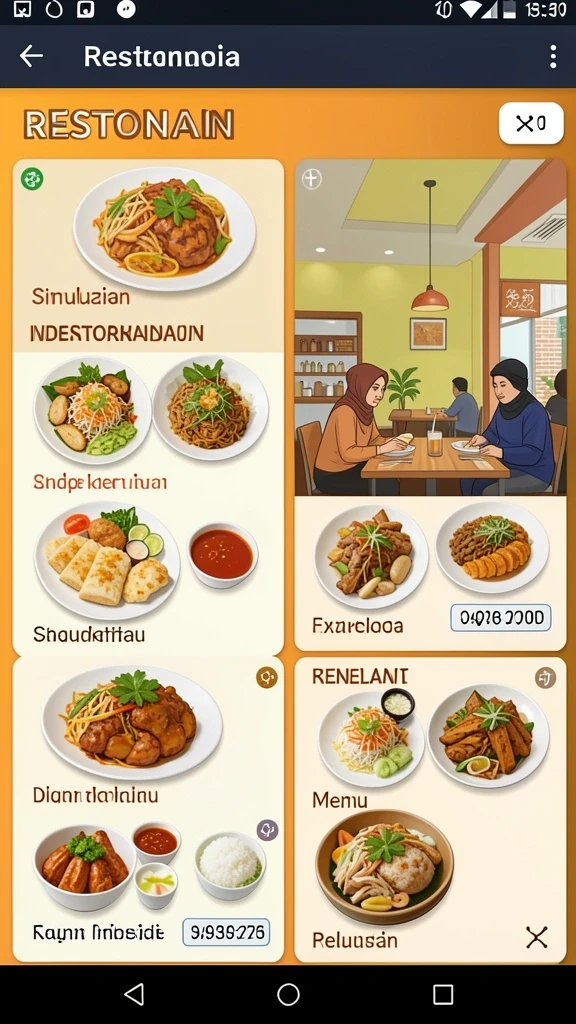Tap the green icon on the Sinuluzian card
Viewport: 576px width, 1024px height.
point(32,178)
